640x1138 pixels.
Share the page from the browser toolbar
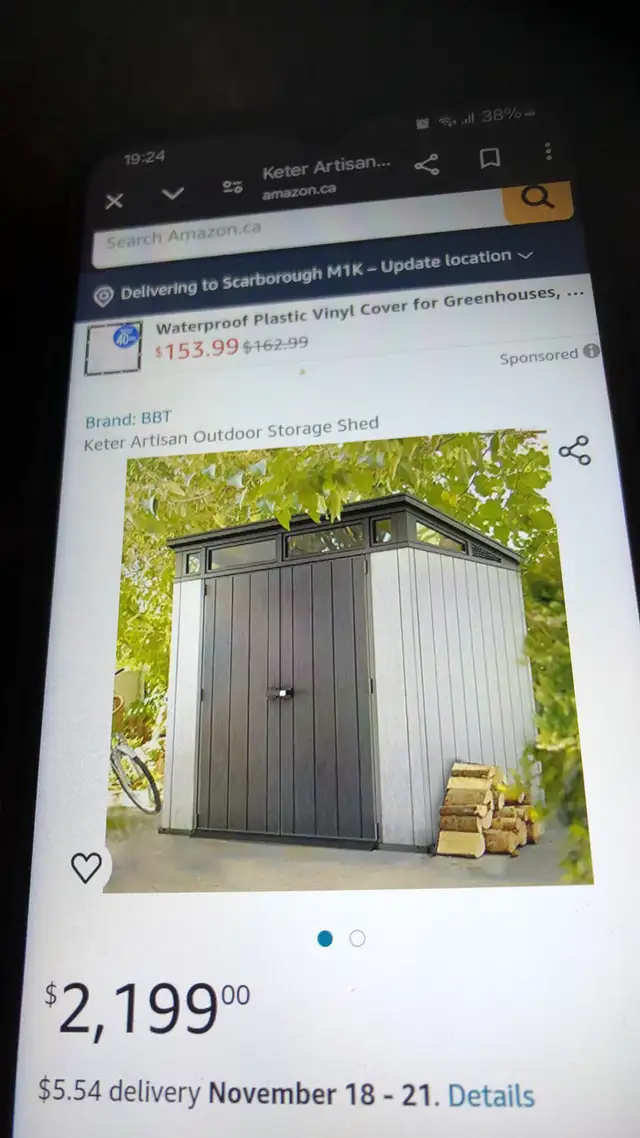point(427,165)
